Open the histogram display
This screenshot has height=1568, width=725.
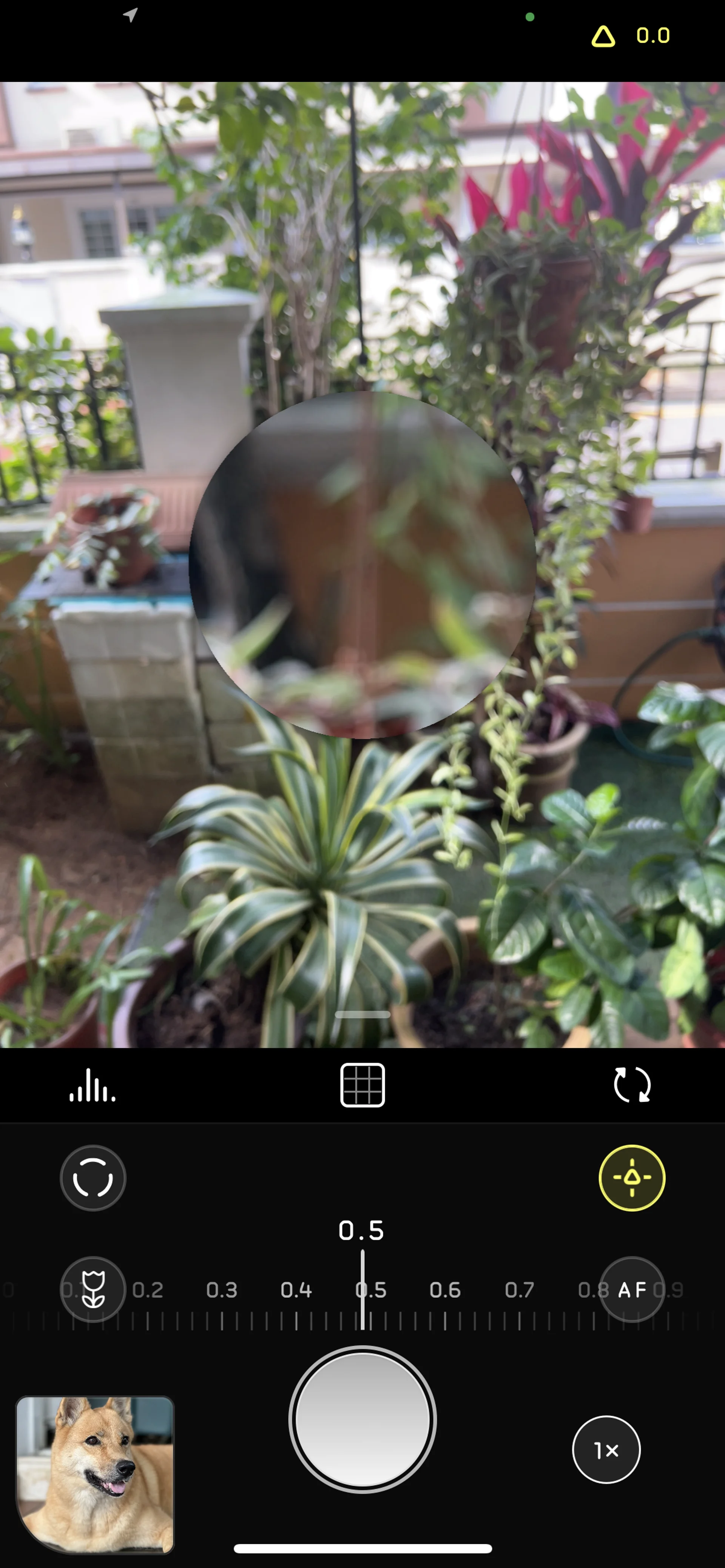click(92, 1085)
